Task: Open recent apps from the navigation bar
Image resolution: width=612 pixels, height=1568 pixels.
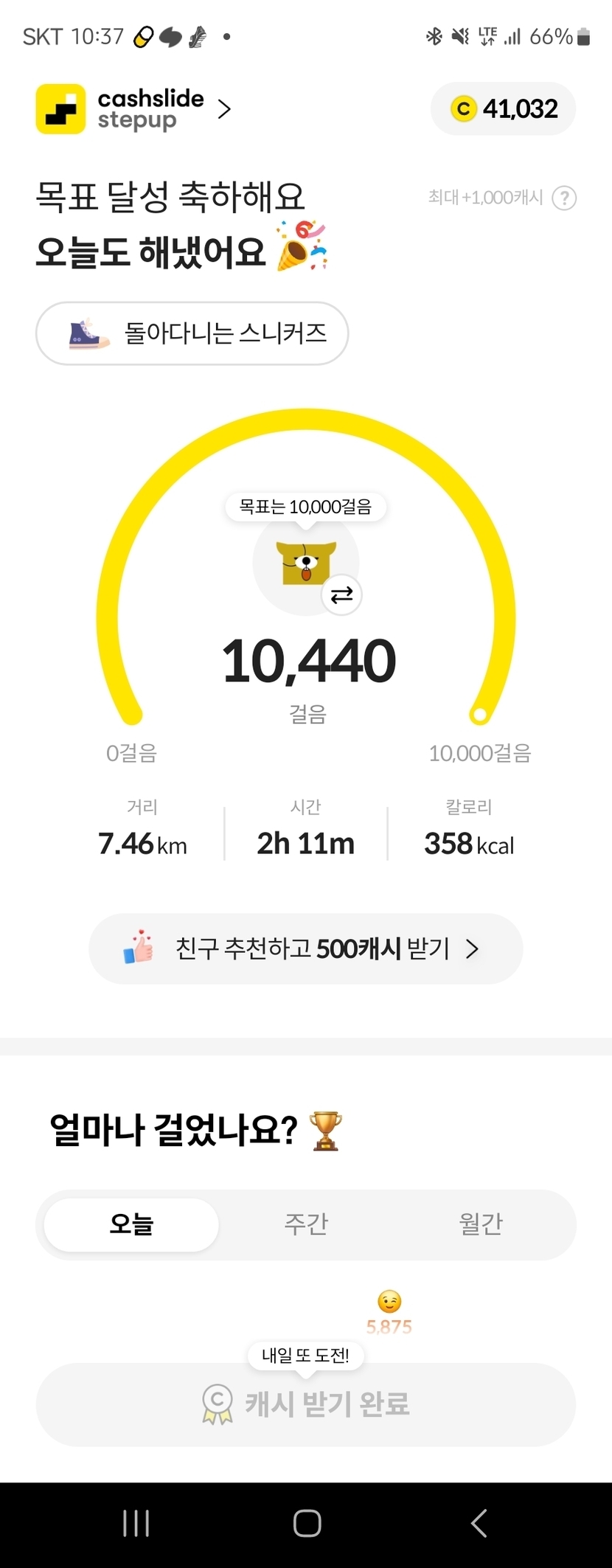Action: click(x=136, y=1523)
